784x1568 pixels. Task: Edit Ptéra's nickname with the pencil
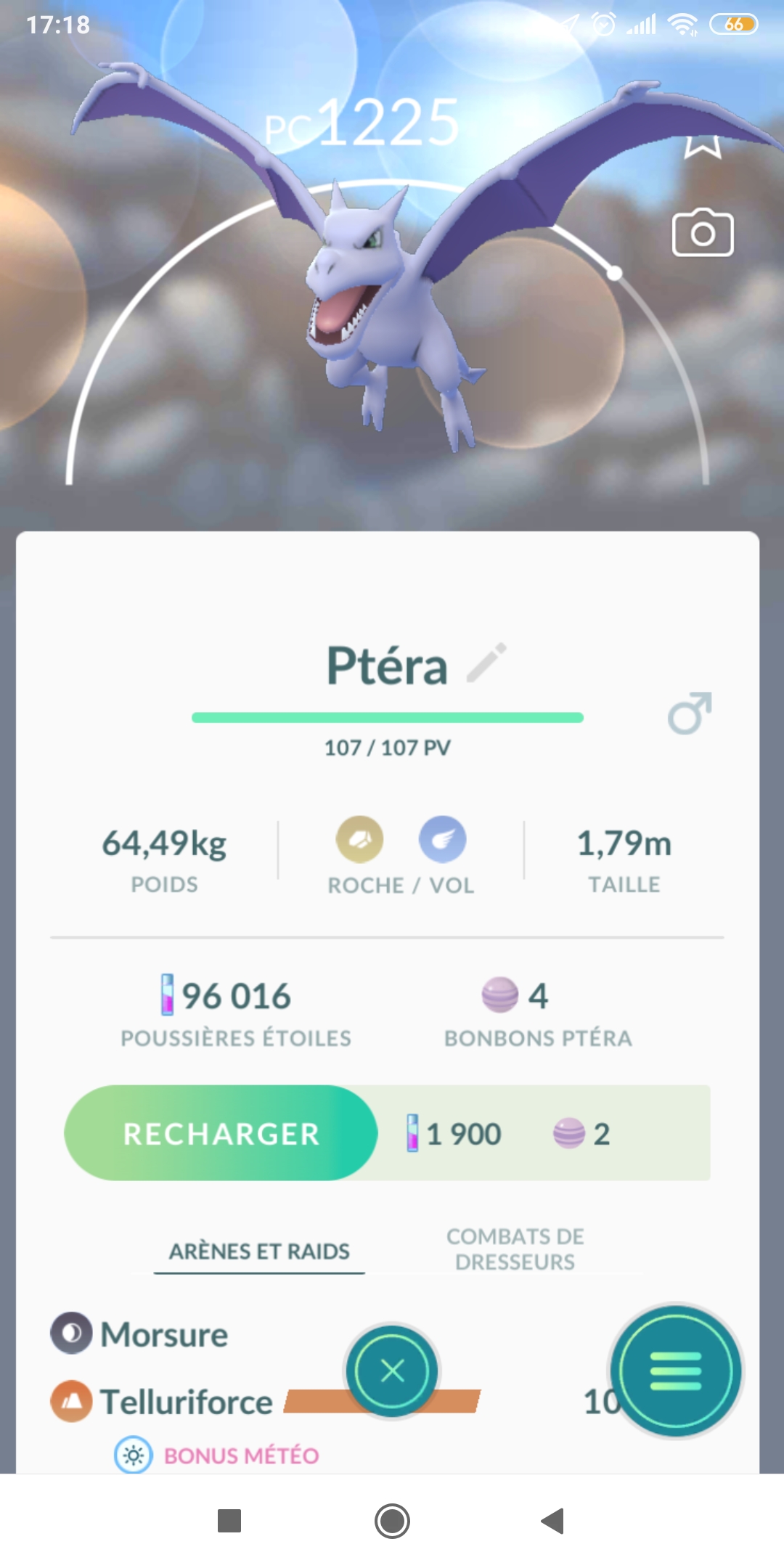tap(486, 663)
